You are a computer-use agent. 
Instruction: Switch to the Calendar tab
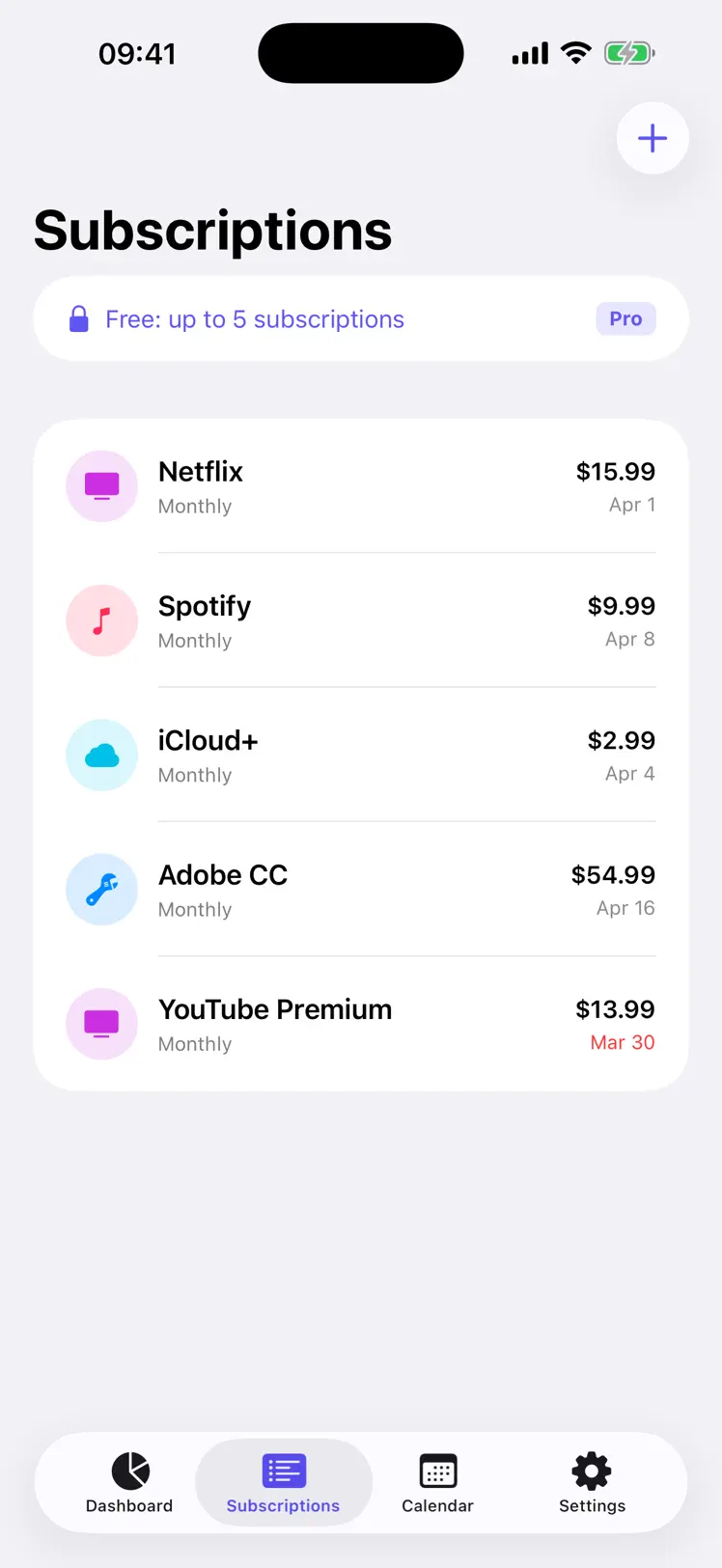point(437,1483)
